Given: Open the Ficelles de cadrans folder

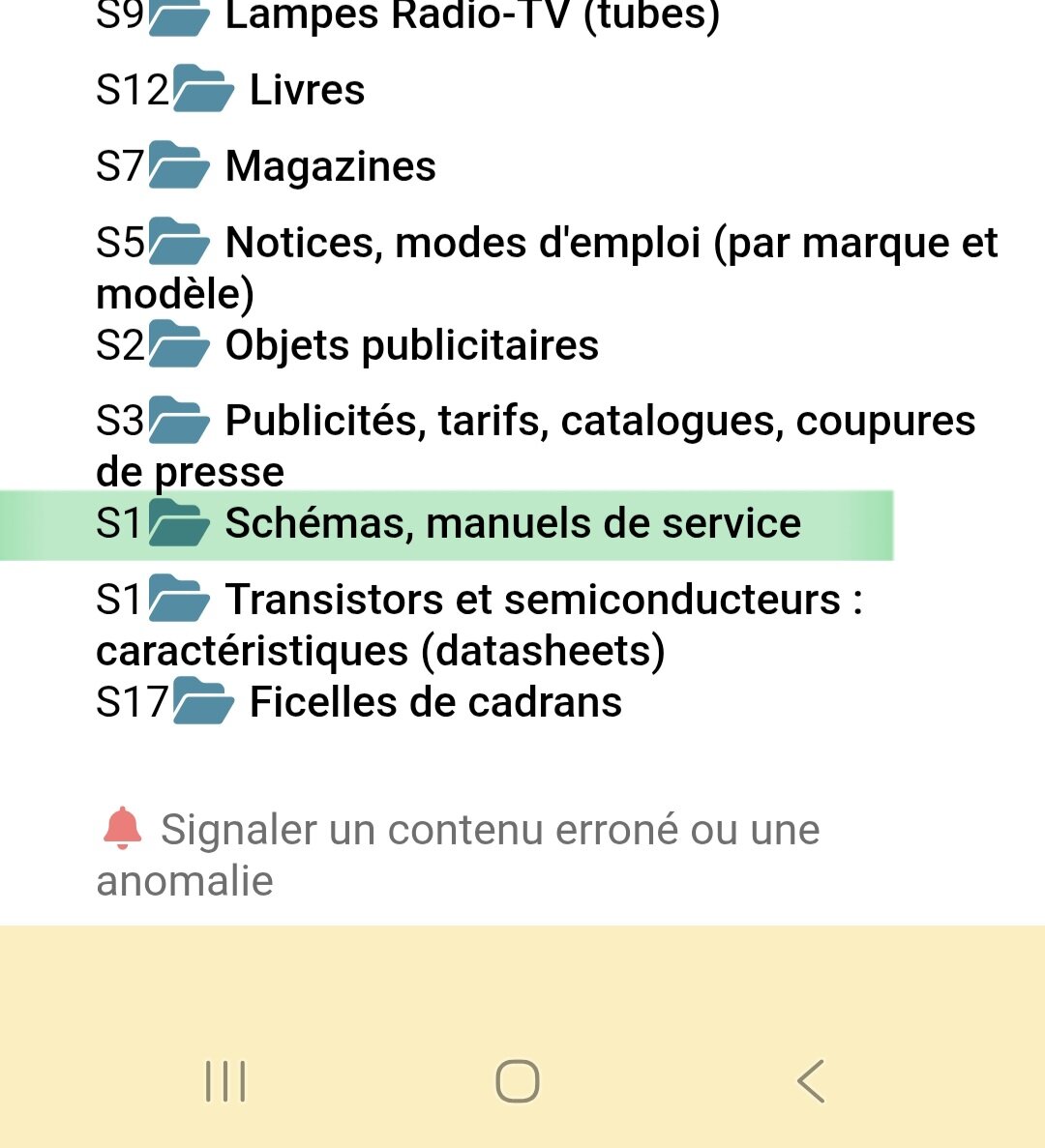Looking at the screenshot, I should click(434, 702).
